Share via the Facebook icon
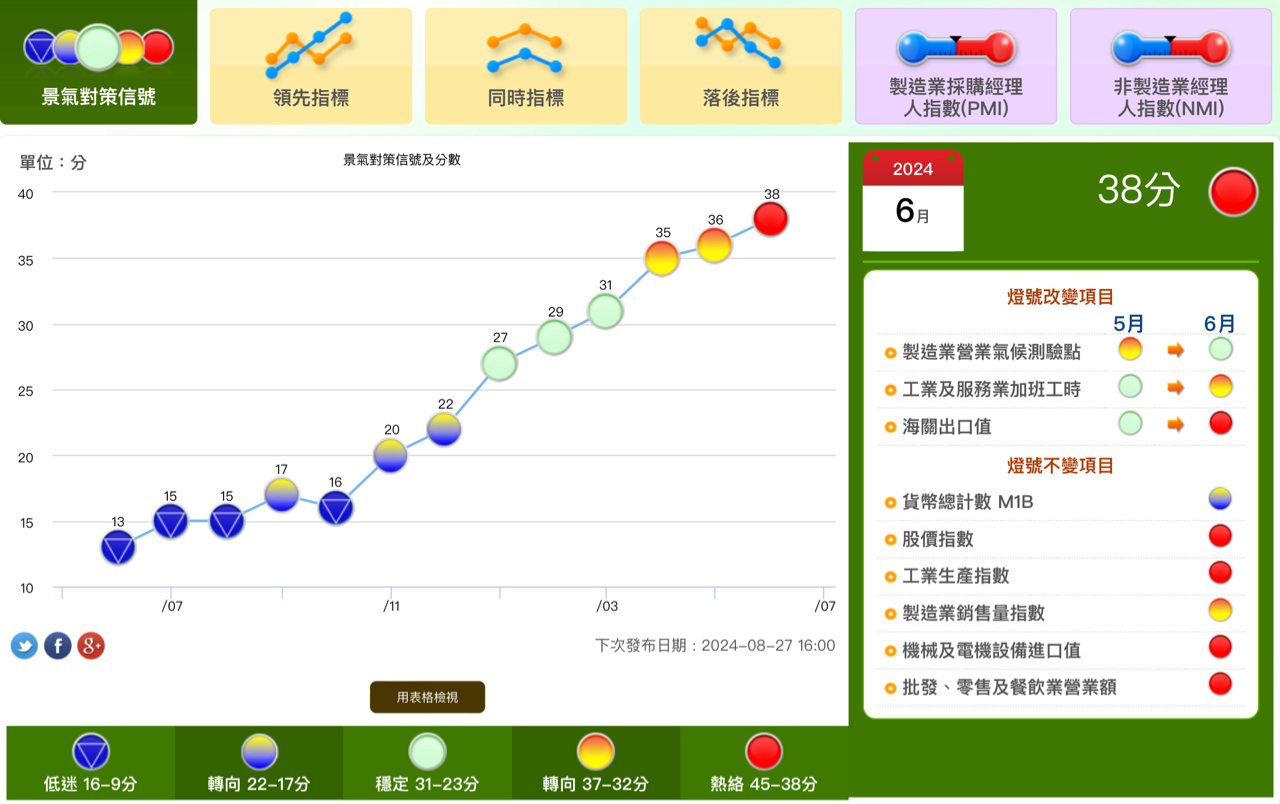This screenshot has height=804, width=1280. click(58, 646)
